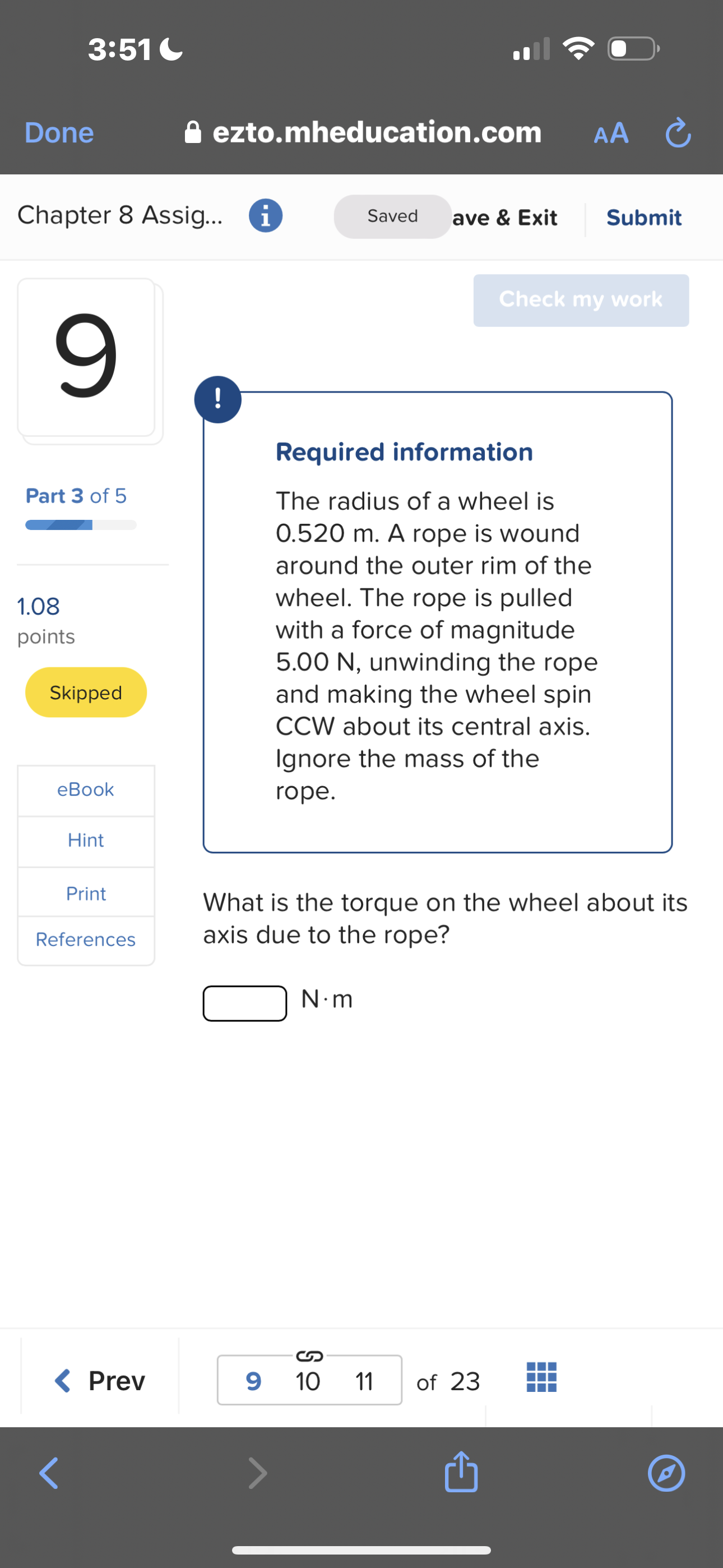Tap the chain link icon above question 10
723x1568 pixels.
point(309,1355)
